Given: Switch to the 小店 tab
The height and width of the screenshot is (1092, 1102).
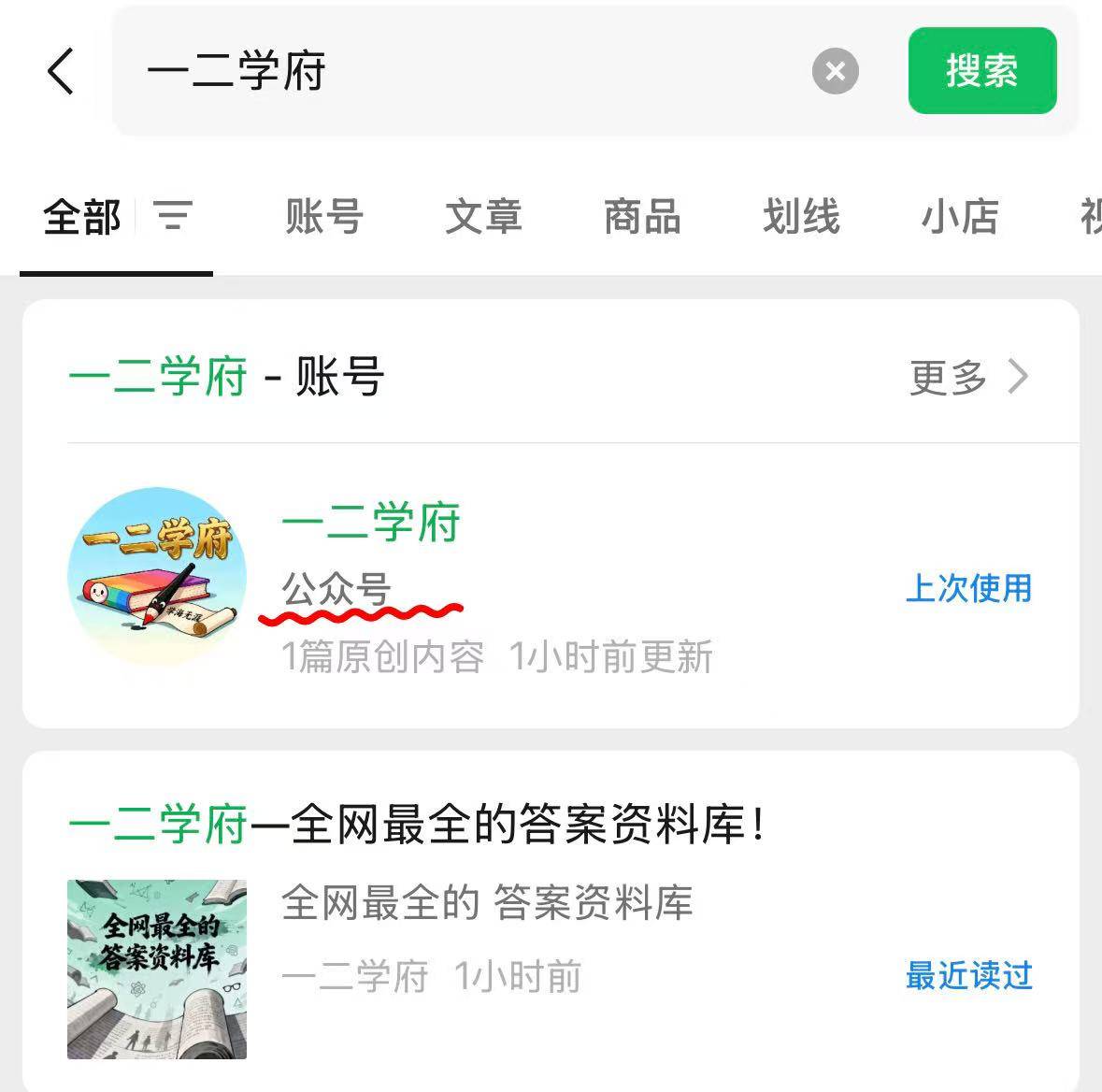Looking at the screenshot, I should click(960, 216).
